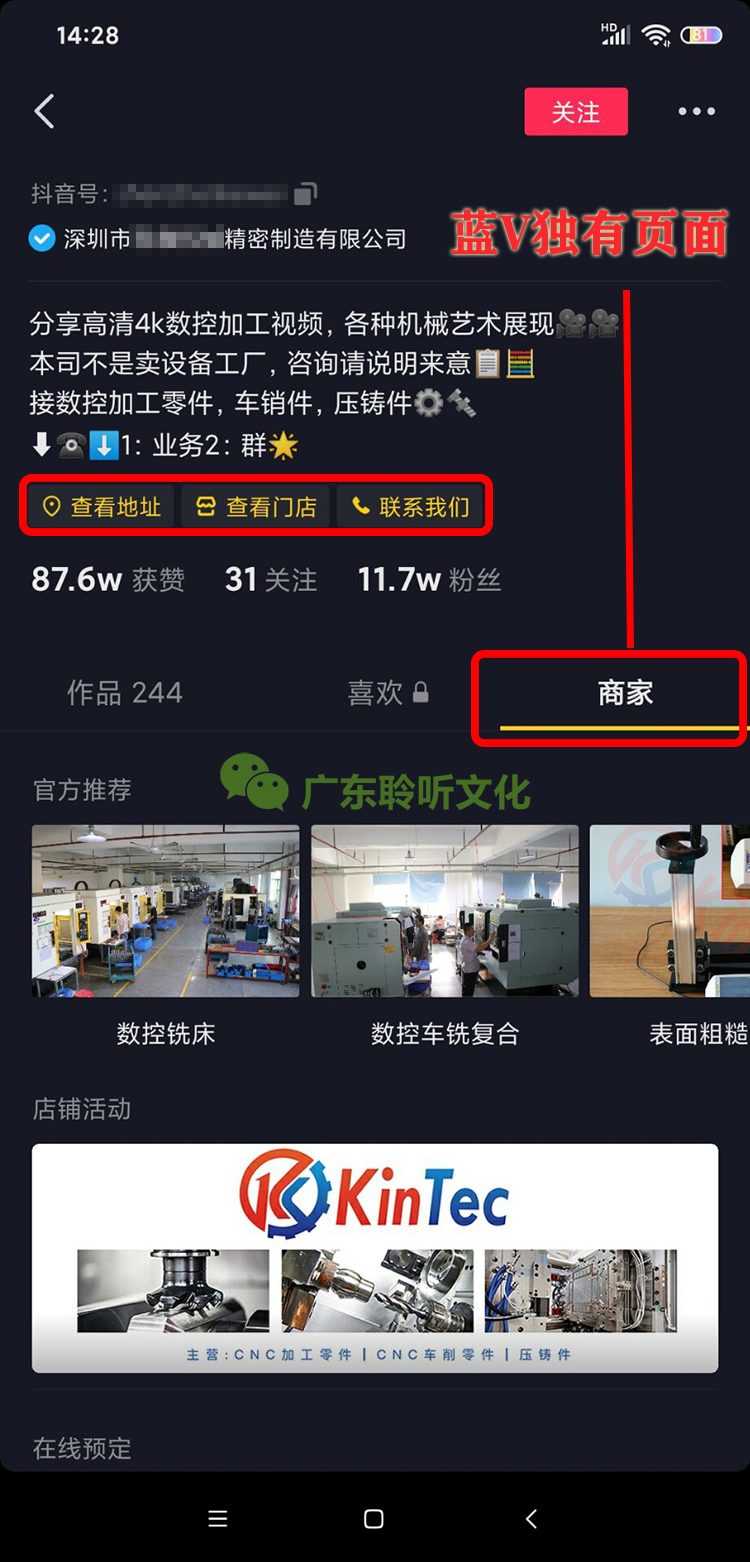The width and height of the screenshot is (750, 1562).
Task: Open the three-dot overflow menu
Action: tap(696, 111)
